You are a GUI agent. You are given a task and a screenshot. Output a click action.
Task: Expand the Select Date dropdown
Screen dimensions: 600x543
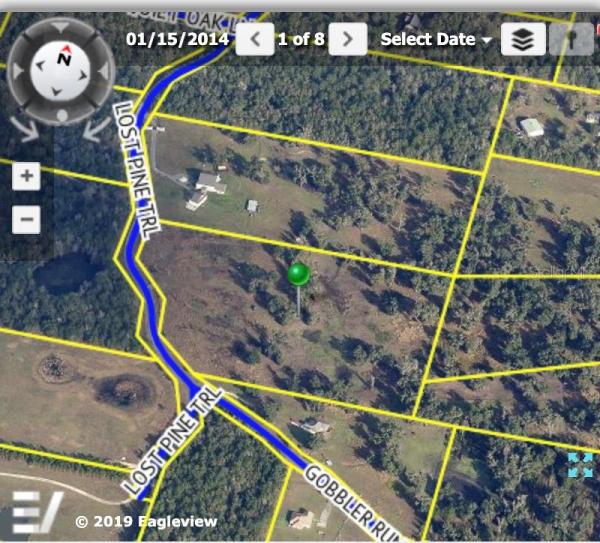tap(436, 40)
